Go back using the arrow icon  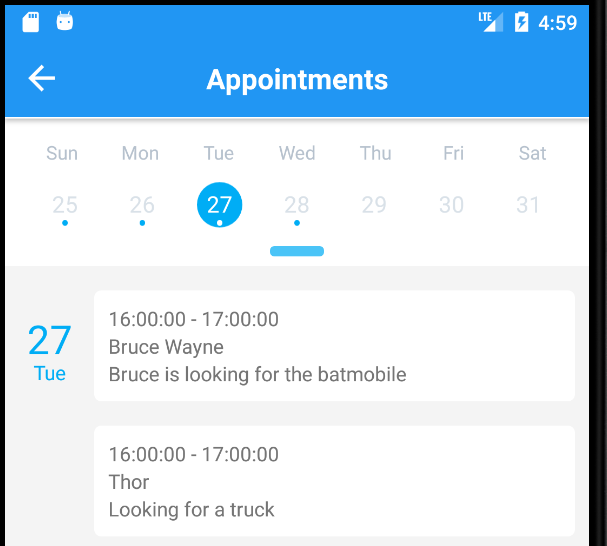tap(41, 79)
